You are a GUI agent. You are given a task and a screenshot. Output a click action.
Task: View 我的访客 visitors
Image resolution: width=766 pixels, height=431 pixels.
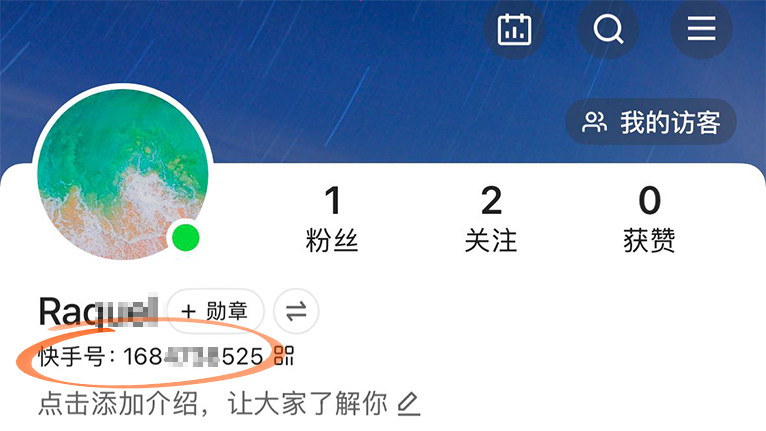pyautogui.click(x=651, y=123)
